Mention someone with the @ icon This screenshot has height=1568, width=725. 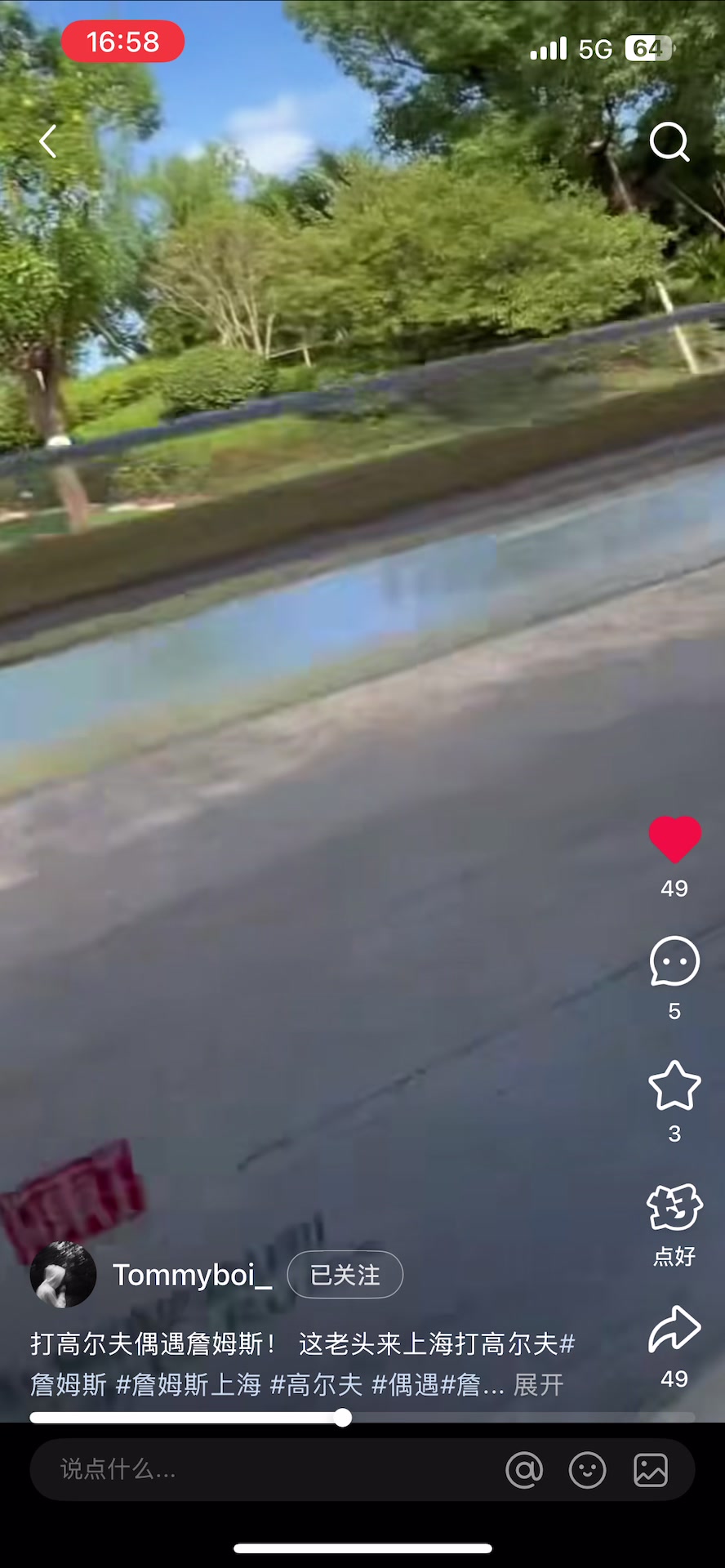[524, 1470]
